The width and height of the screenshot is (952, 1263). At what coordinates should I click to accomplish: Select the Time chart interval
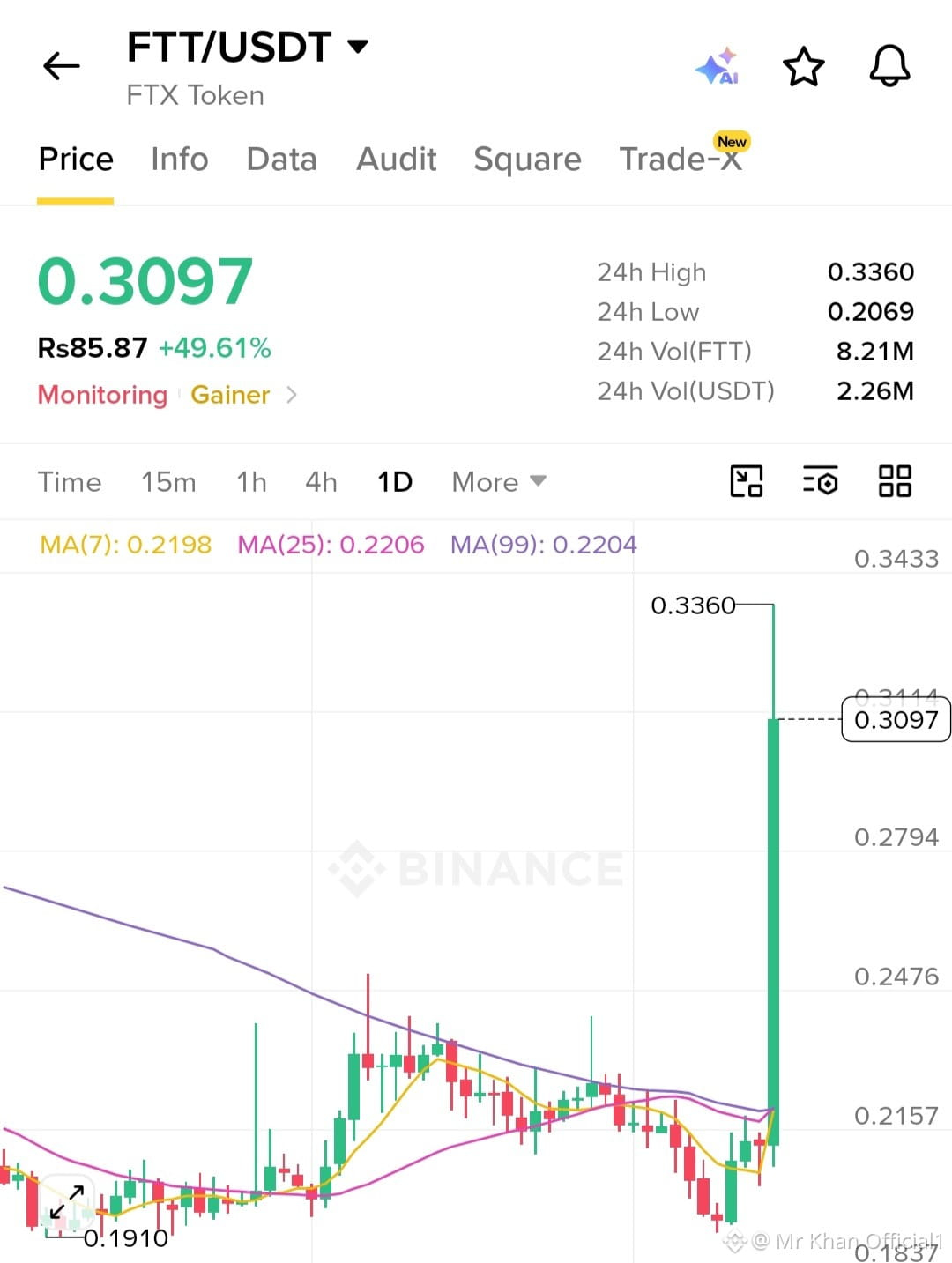click(x=70, y=482)
